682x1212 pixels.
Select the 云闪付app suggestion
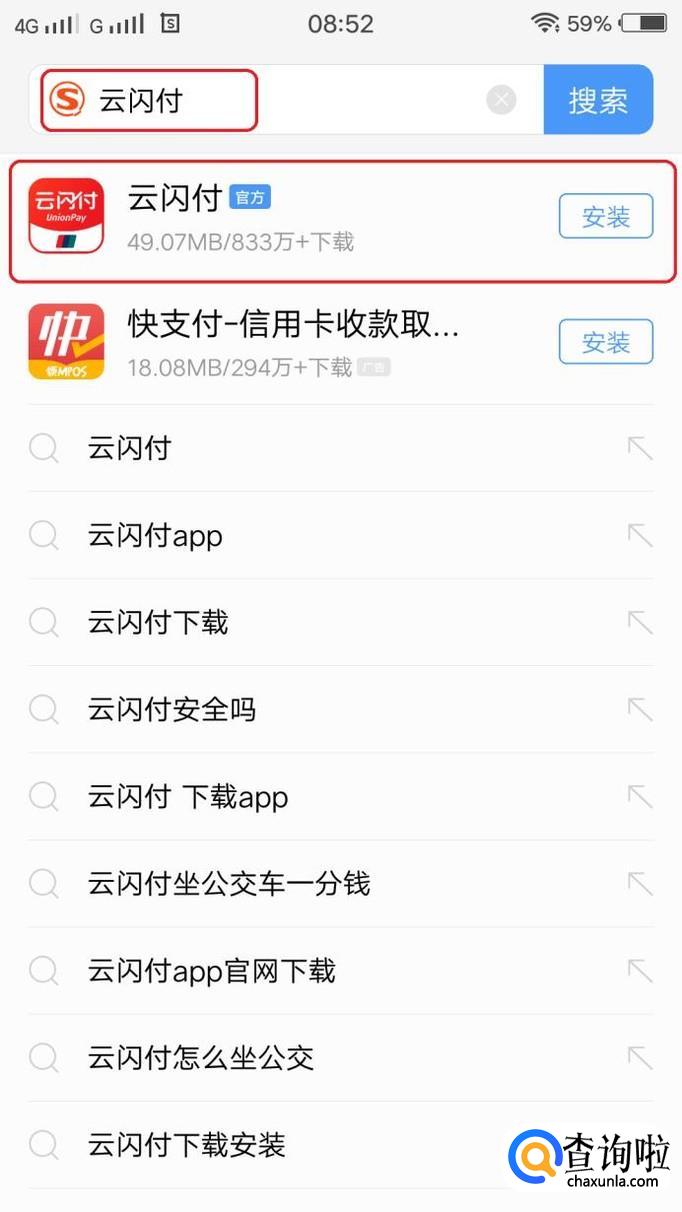click(x=155, y=536)
